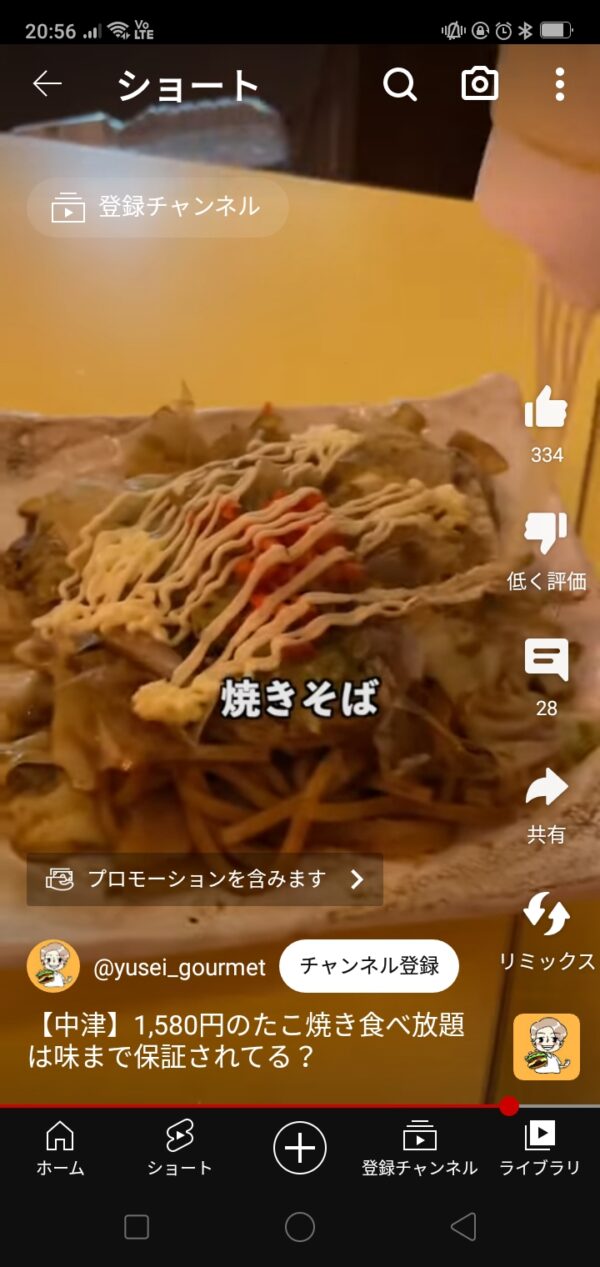Open the comments for this Short
Viewport: 600px width, 1267px height.
(546, 661)
